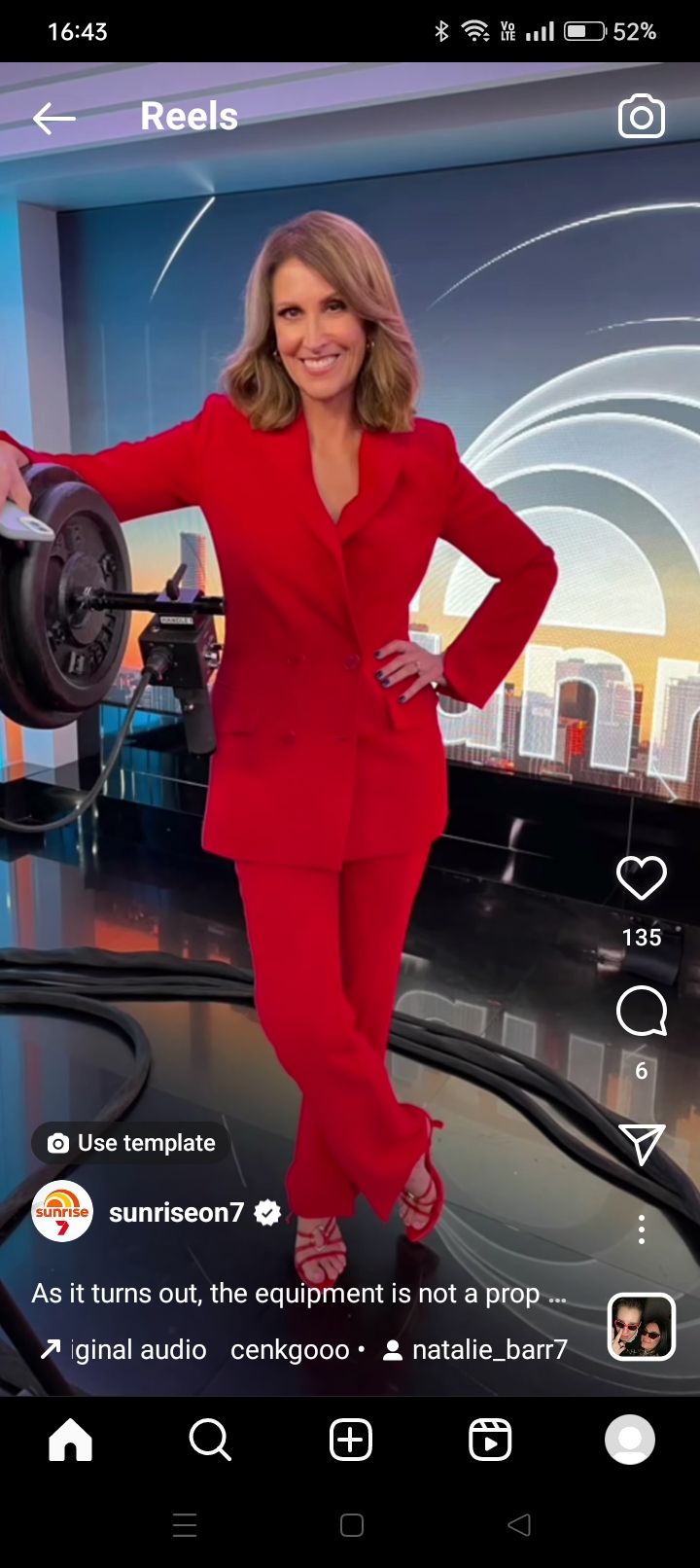This screenshot has height=1568, width=700.
Task: Switch to the Home tab
Action: [x=70, y=1440]
